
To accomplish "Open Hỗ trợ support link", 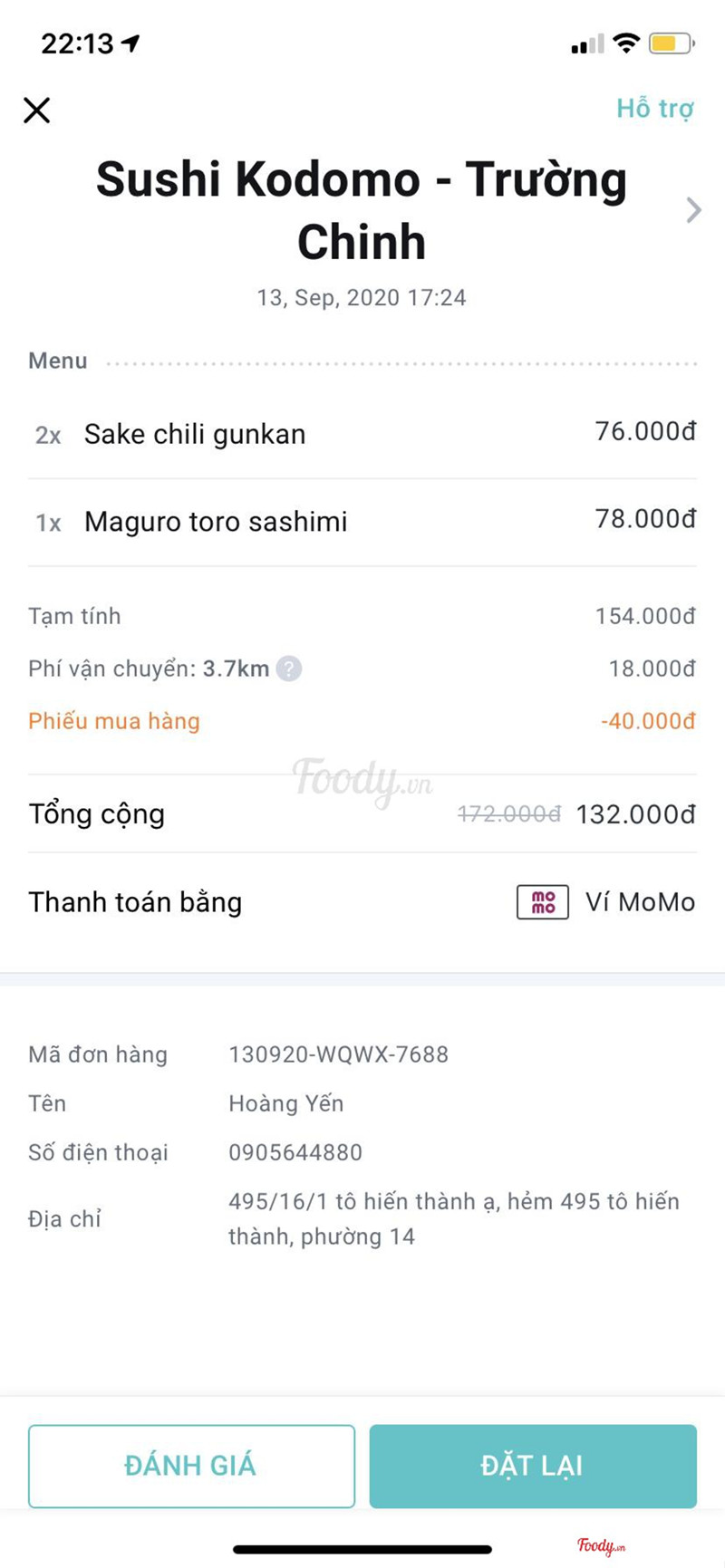I will click(x=654, y=109).
